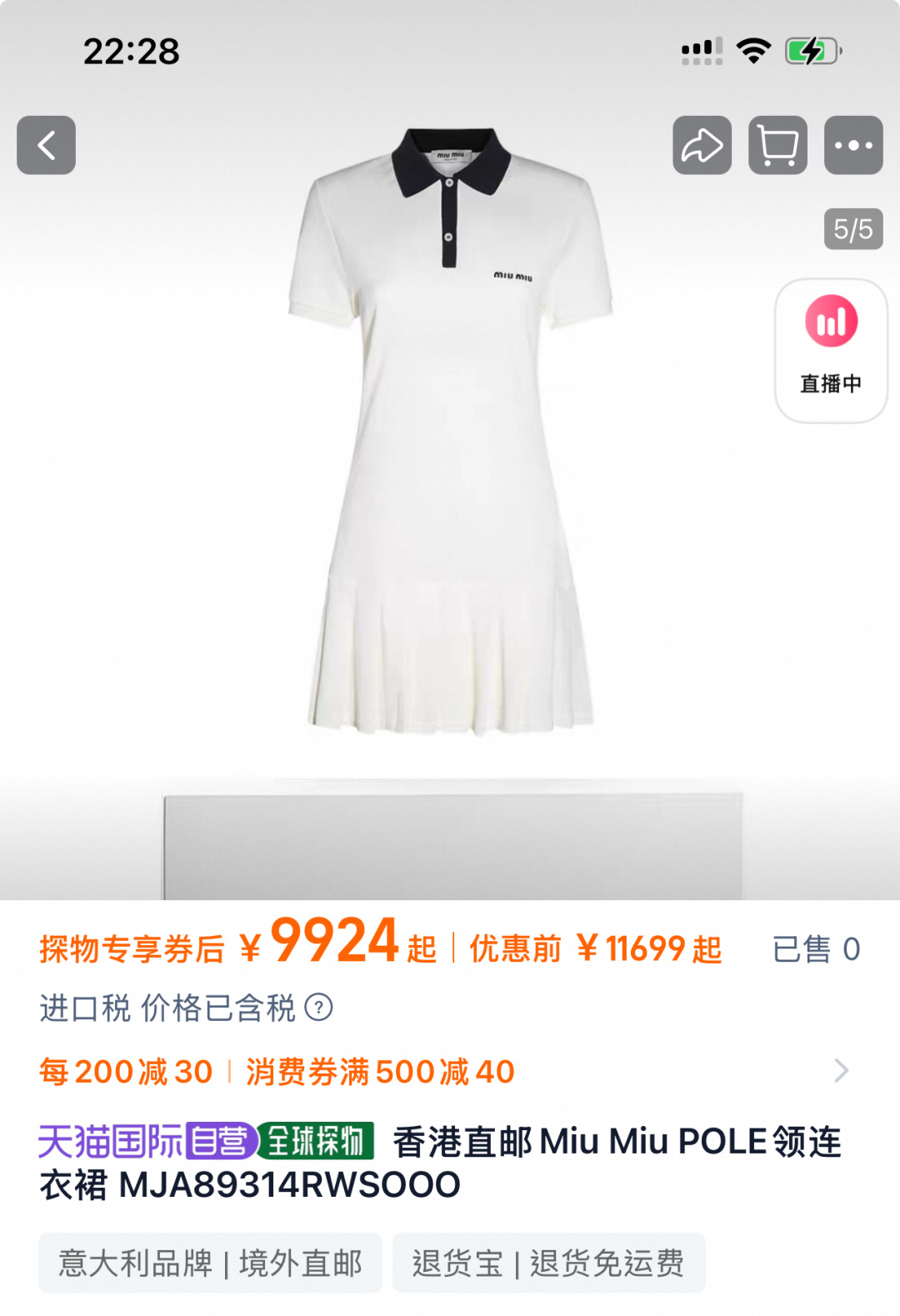Open the white polo dress product image
Image resolution: width=900 pixels, height=1316 pixels.
(450, 433)
